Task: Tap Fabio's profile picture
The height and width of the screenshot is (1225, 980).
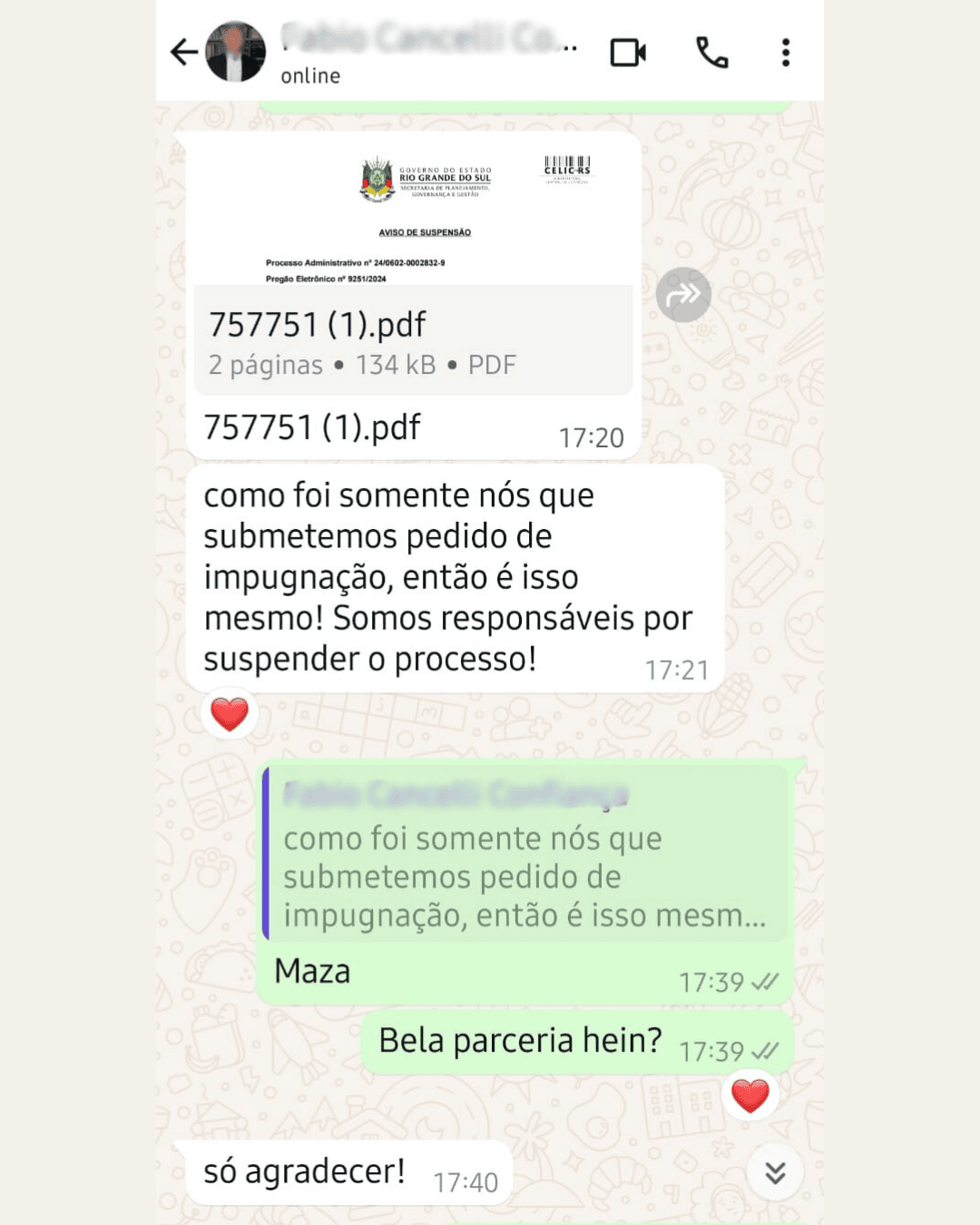Action: pos(237,52)
